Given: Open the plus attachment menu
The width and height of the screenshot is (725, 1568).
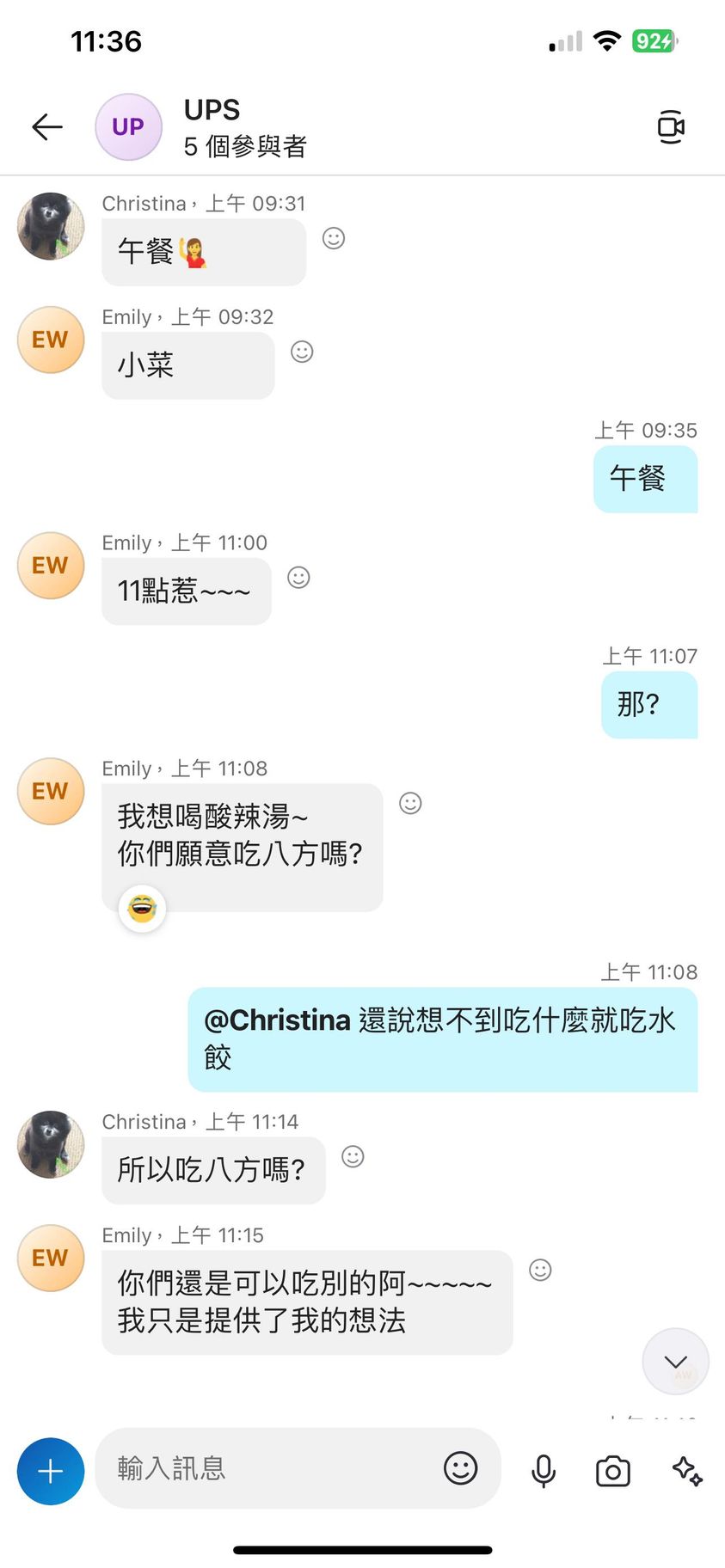Looking at the screenshot, I should click(51, 1471).
